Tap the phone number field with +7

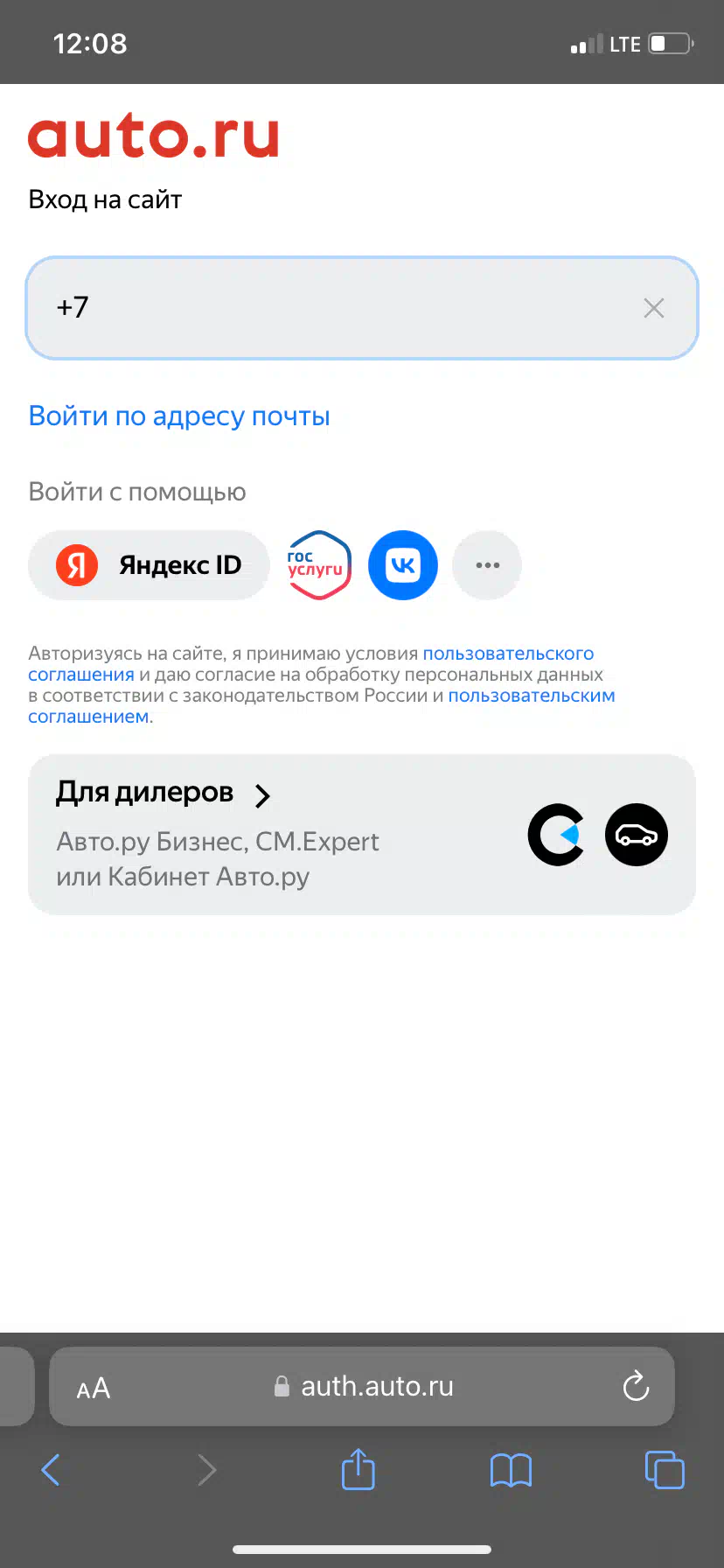362,308
